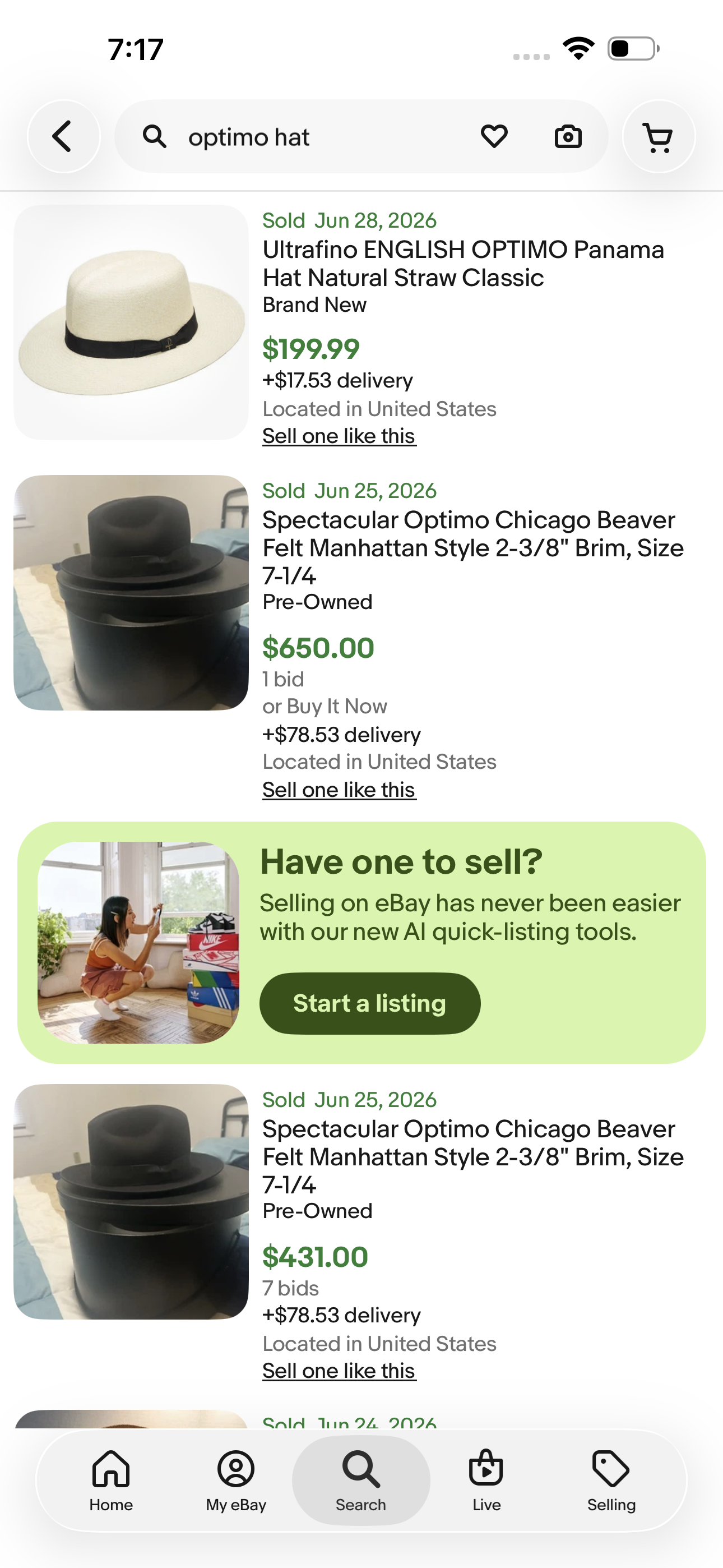Go back with the back arrow
The image size is (723, 1568).
coord(64,136)
